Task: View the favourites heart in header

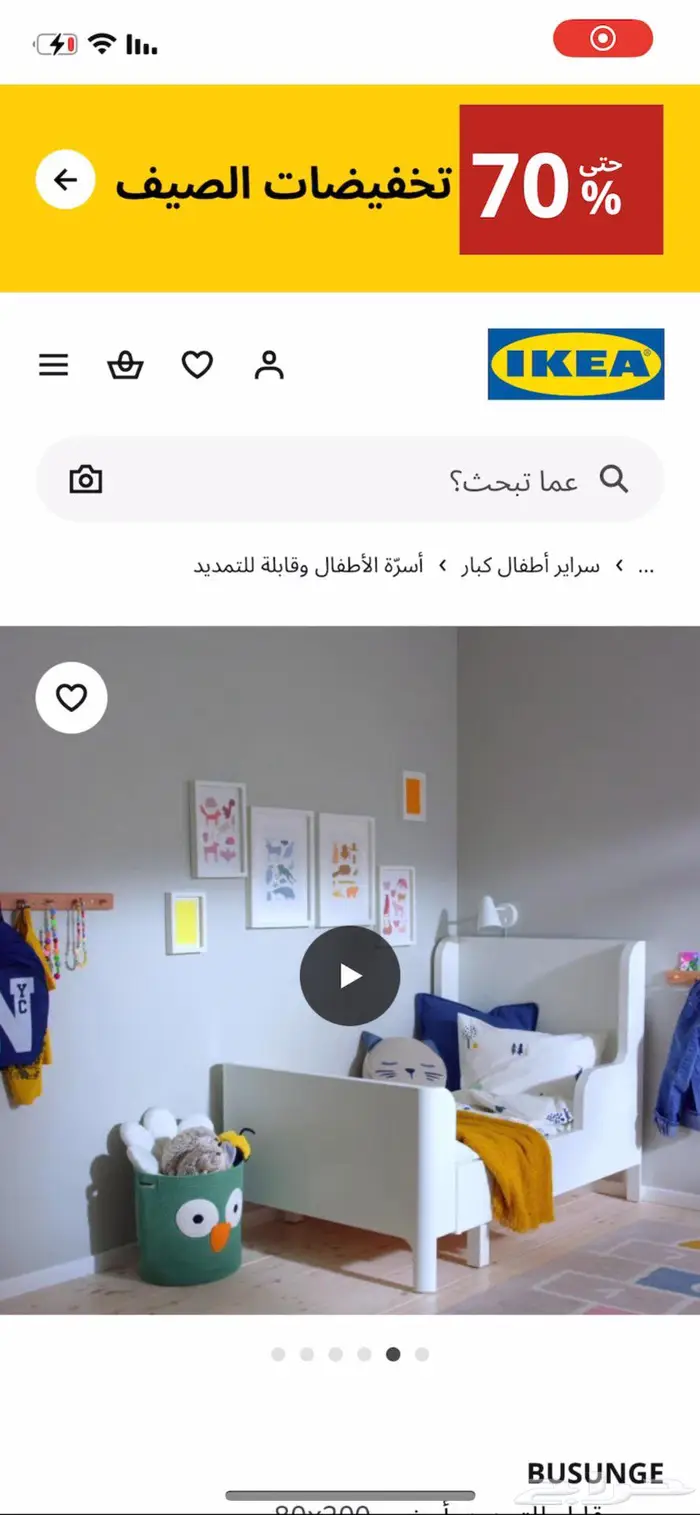Action: 197,366
